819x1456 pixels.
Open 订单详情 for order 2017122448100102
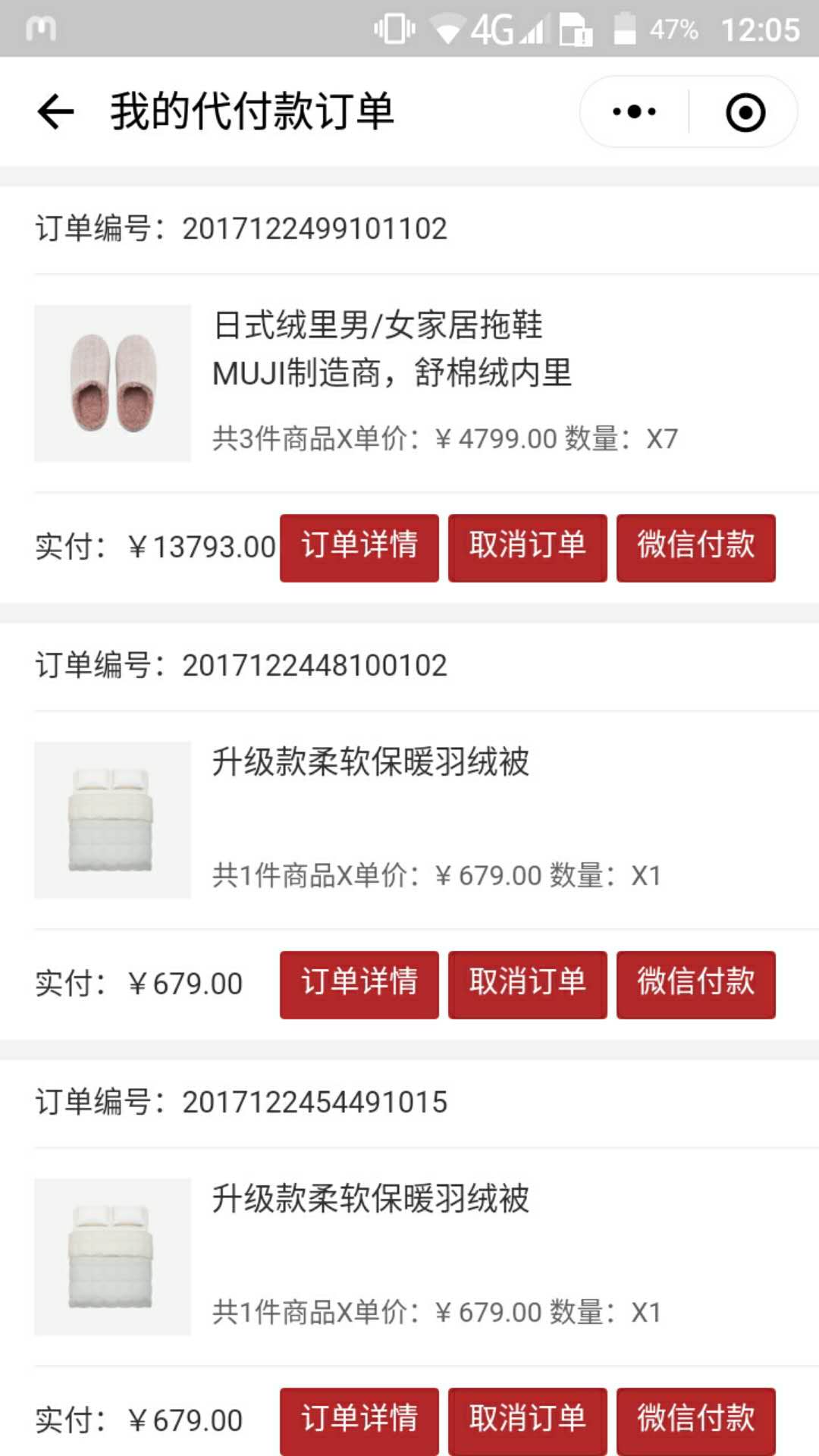coord(359,984)
